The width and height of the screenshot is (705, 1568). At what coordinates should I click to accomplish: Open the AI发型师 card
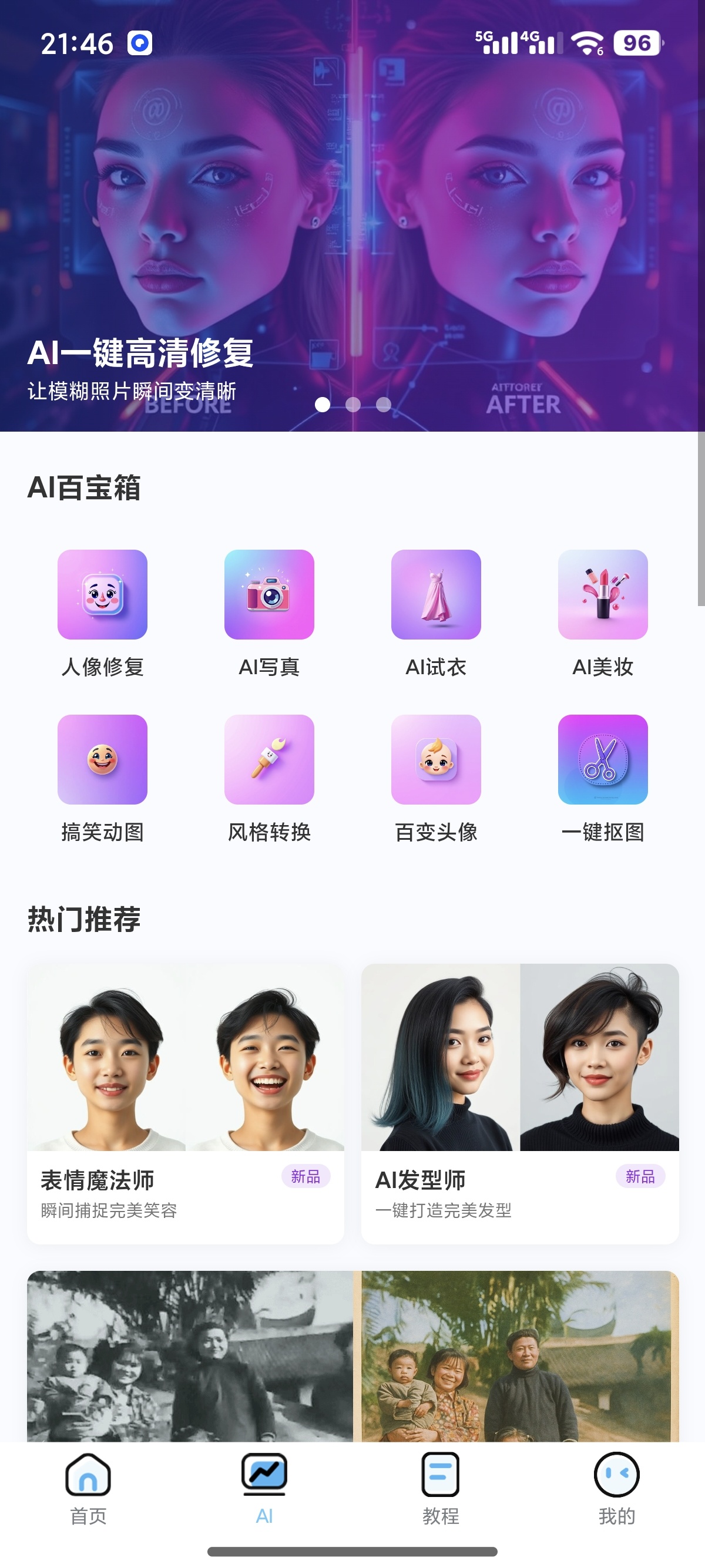point(520,1103)
